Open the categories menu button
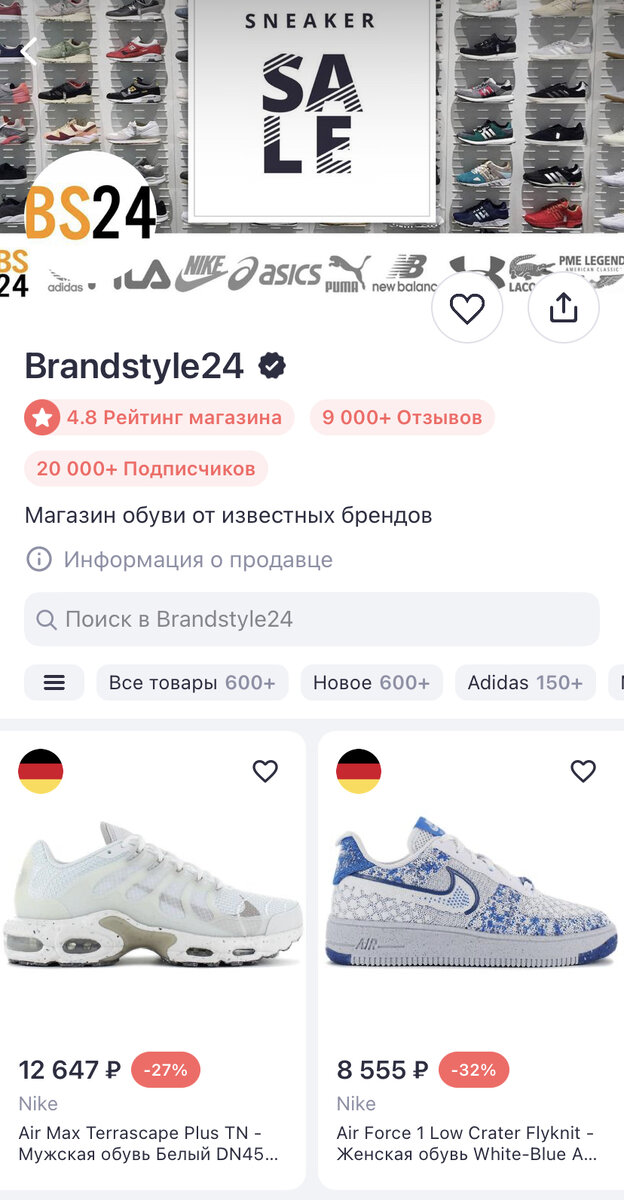The width and height of the screenshot is (624, 1200). coord(54,683)
